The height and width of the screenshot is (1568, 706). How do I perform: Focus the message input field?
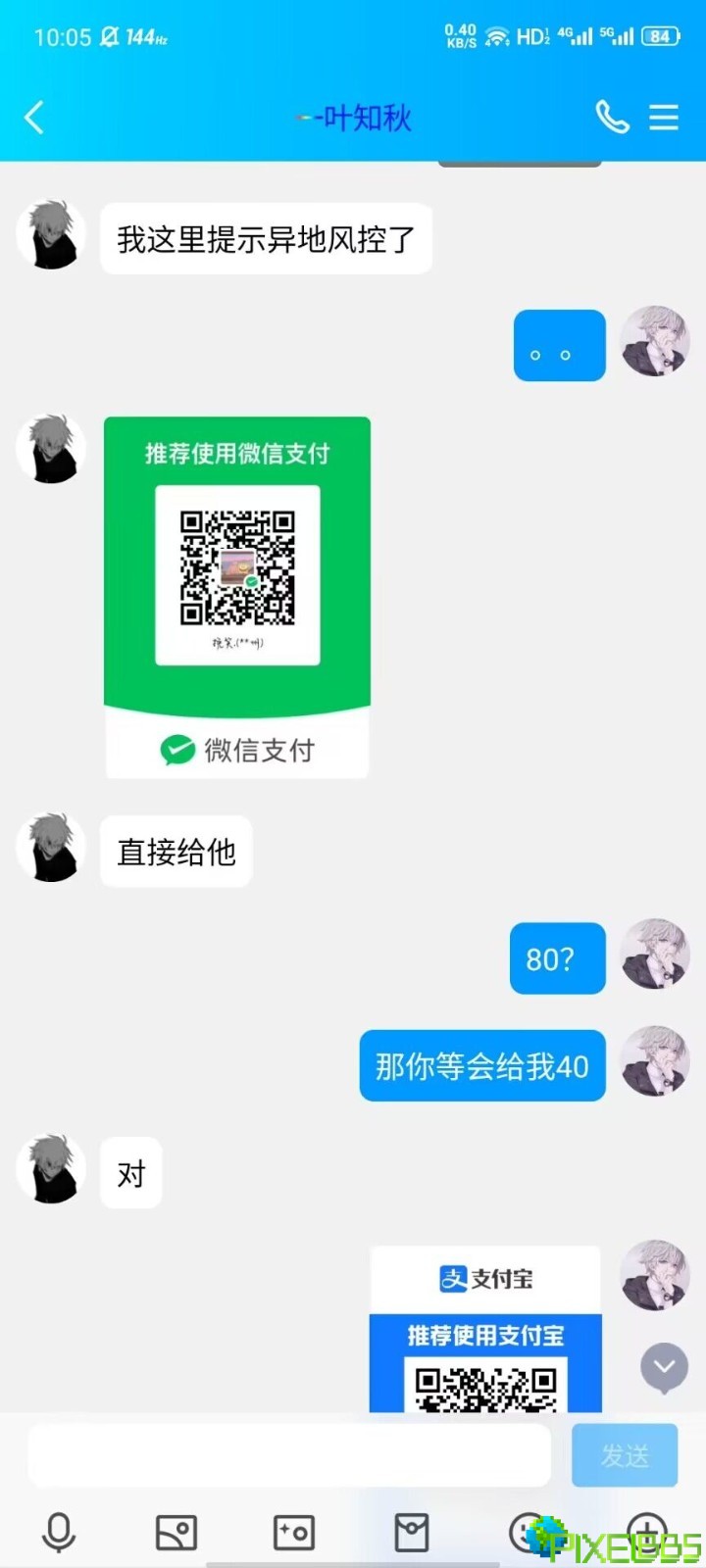click(x=289, y=1455)
